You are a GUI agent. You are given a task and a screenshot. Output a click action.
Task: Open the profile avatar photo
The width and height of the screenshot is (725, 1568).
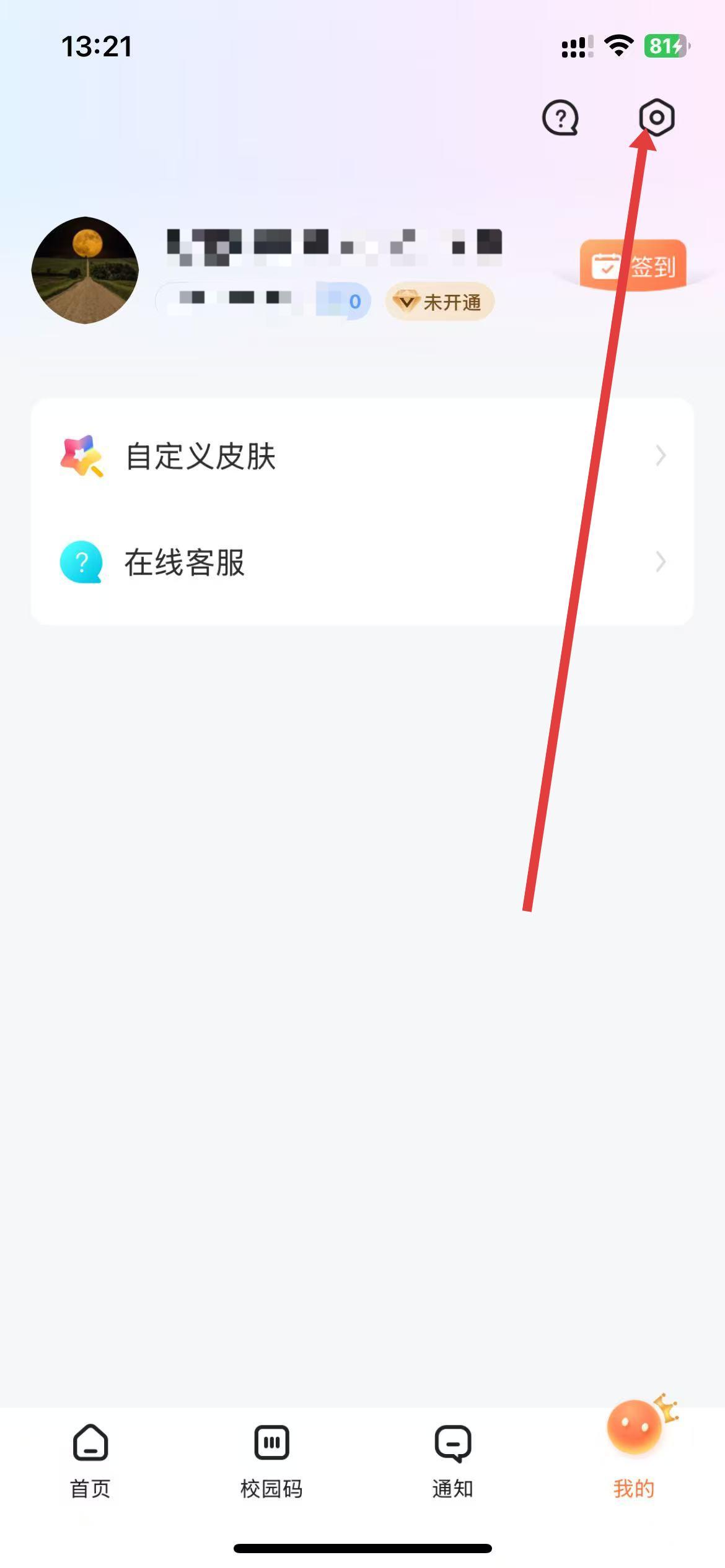(x=85, y=270)
